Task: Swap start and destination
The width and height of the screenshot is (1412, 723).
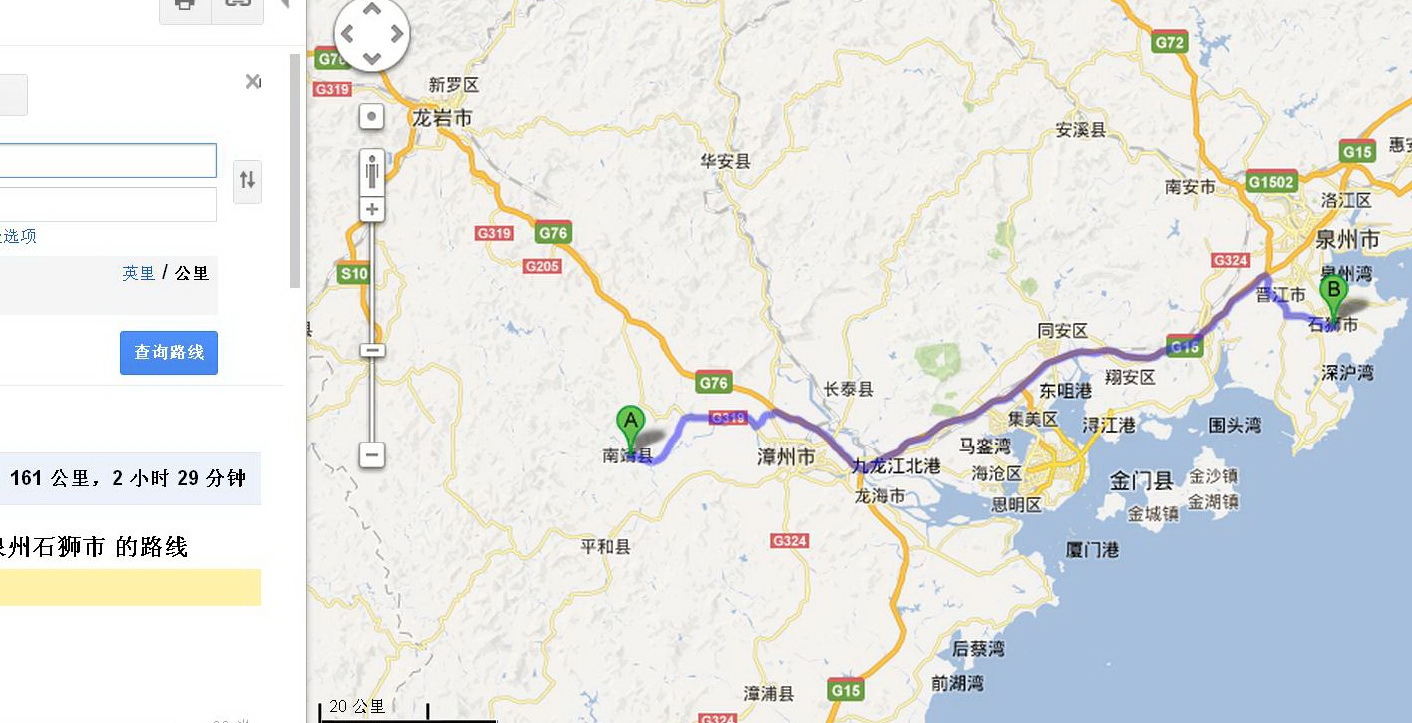Action: click(247, 181)
